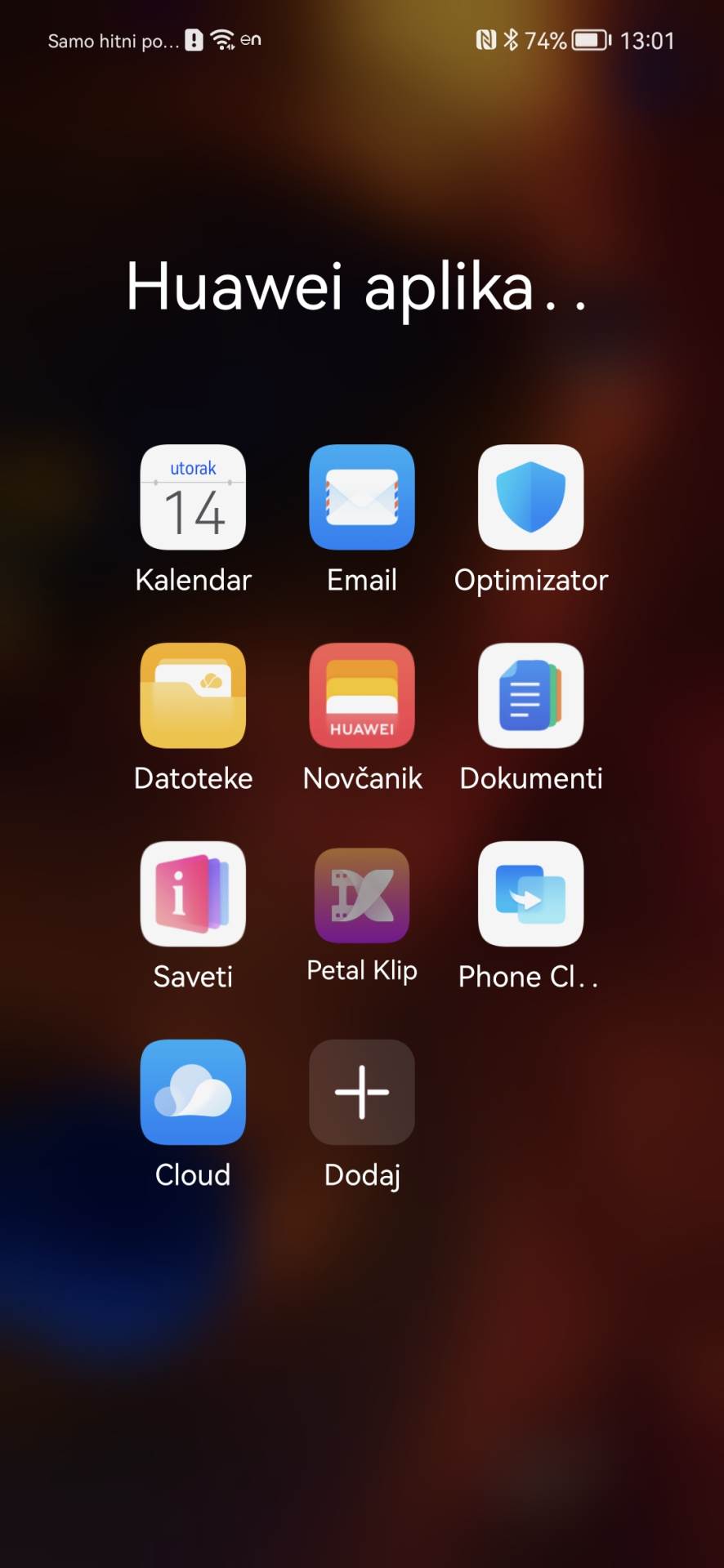Open Huawei Cloud app
The height and width of the screenshot is (1568, 724).
click(193, 1092)
